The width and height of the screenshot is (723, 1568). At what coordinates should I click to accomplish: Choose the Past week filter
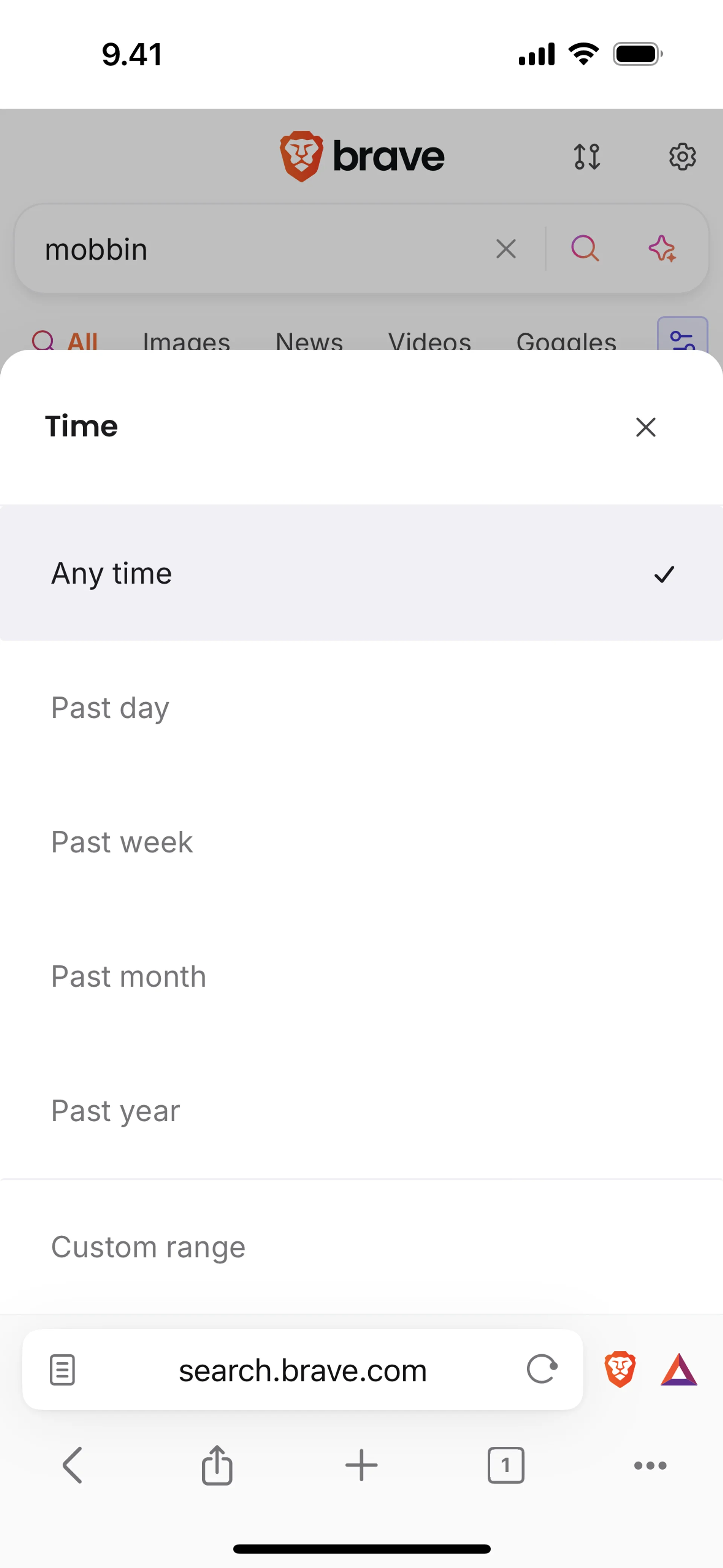coord(361,842)
